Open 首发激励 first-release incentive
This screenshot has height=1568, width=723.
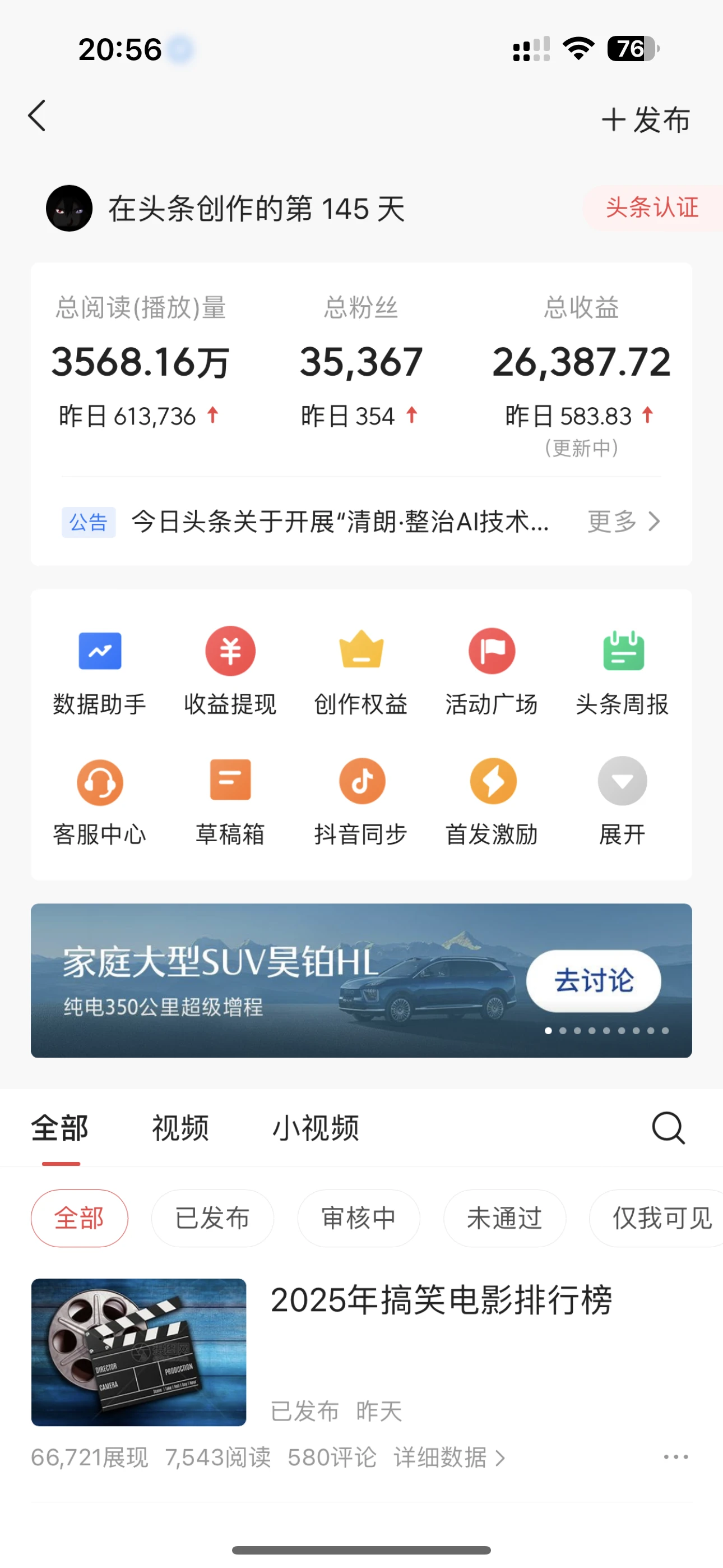[x=491, y=800]
